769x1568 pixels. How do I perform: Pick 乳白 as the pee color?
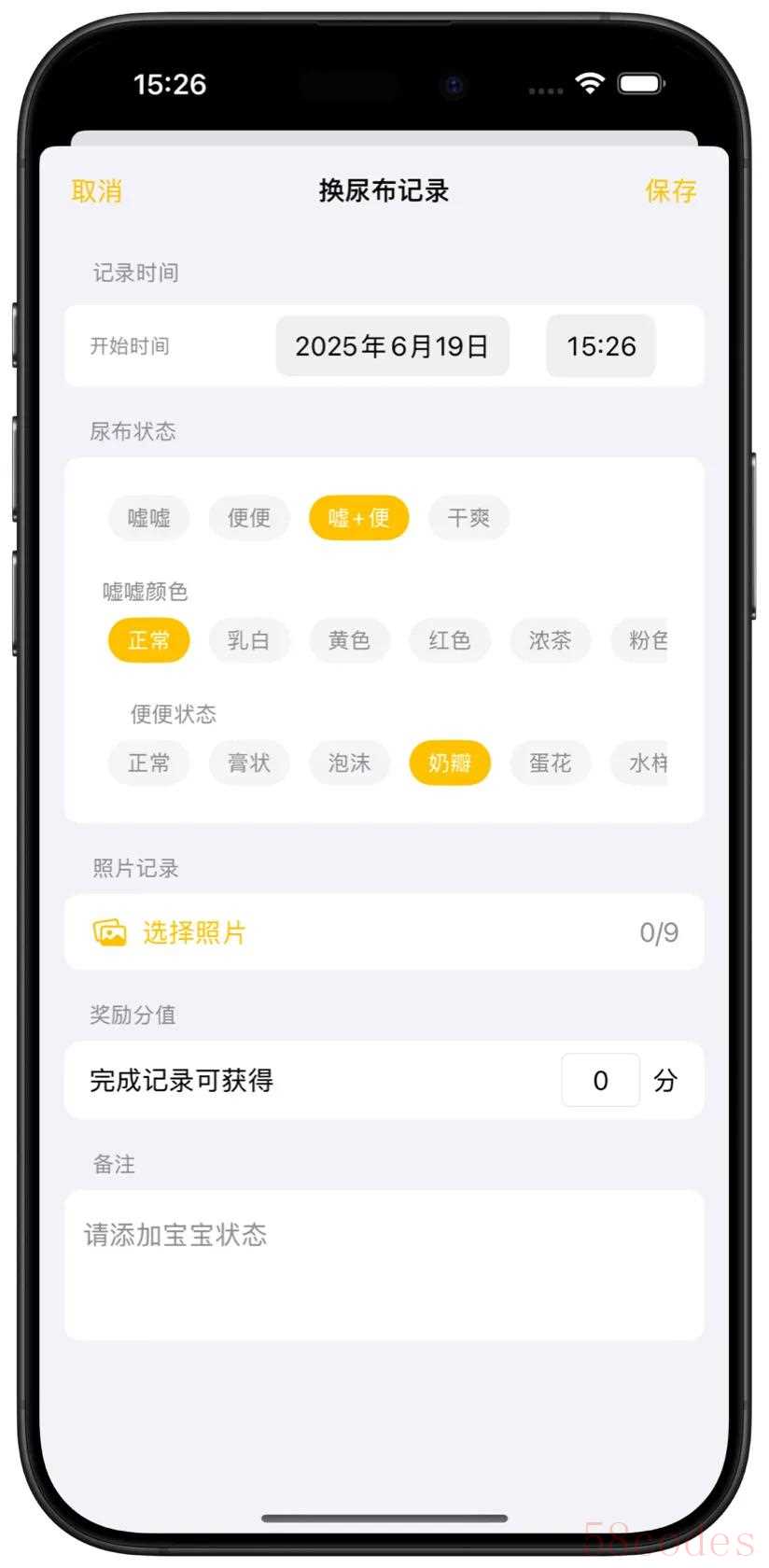[249, 640]
